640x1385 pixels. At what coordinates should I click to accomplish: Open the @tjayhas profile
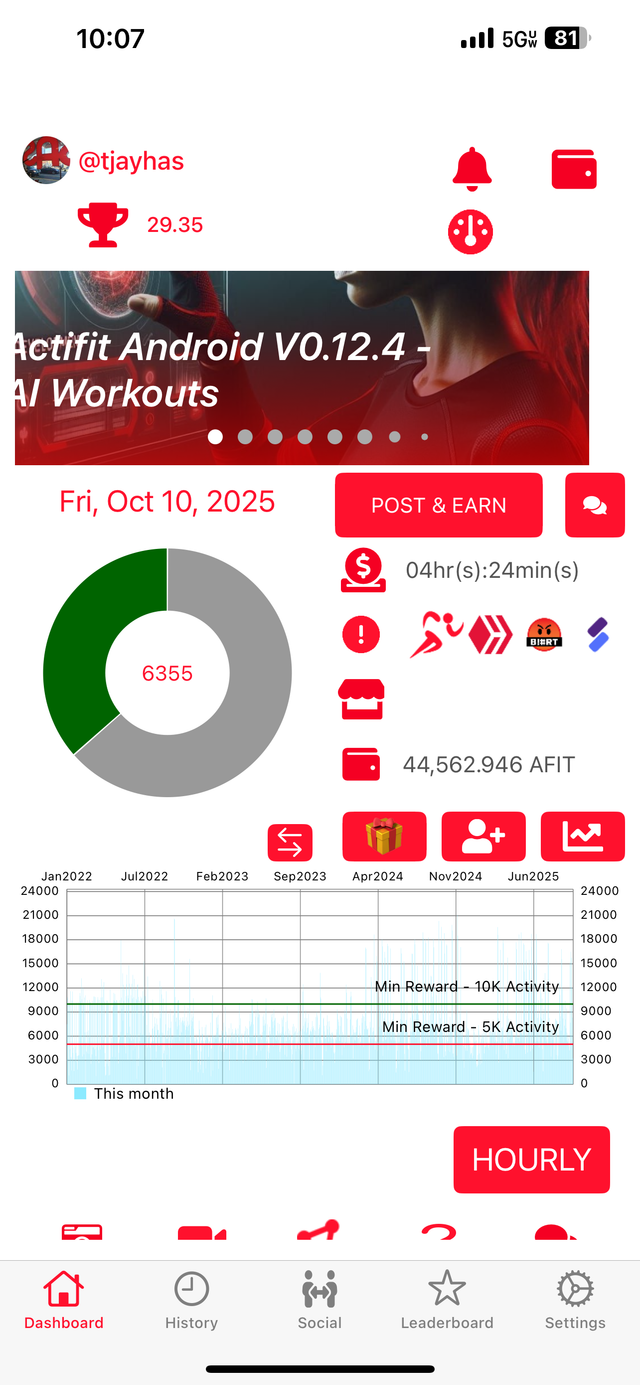(130, 161)
